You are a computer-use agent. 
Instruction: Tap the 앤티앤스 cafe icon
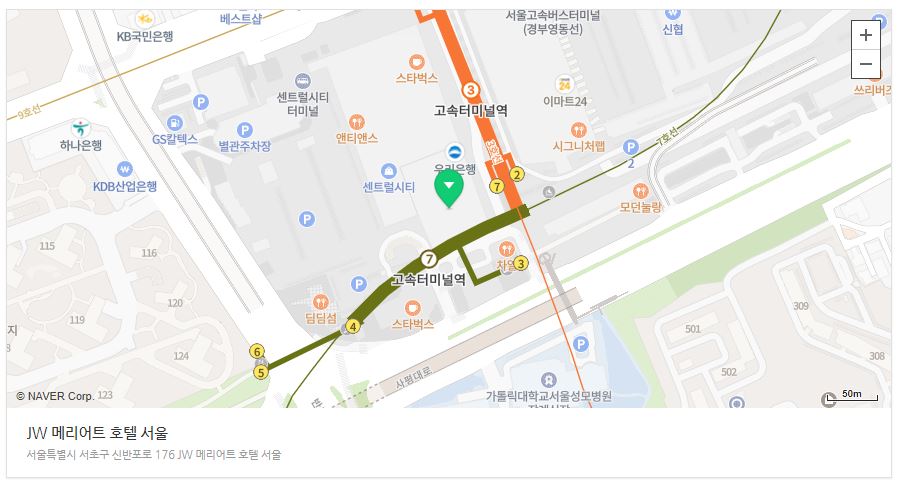(356, 121)
